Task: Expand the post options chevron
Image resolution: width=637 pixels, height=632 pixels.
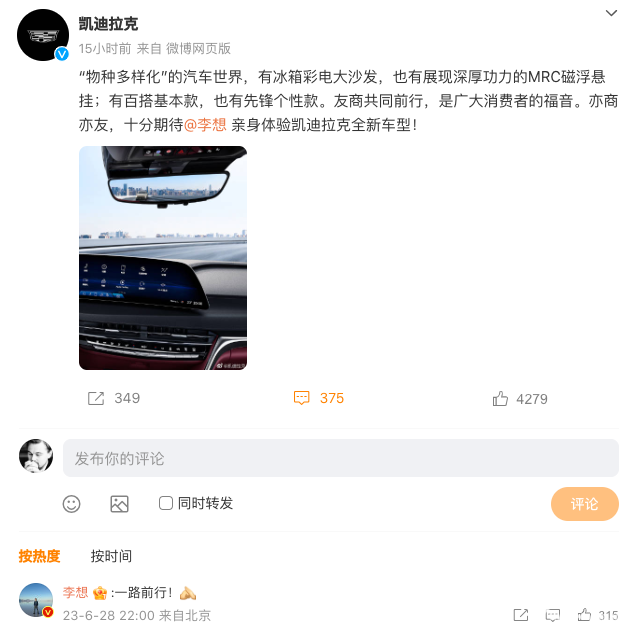Action: click(x=611, y=13)
